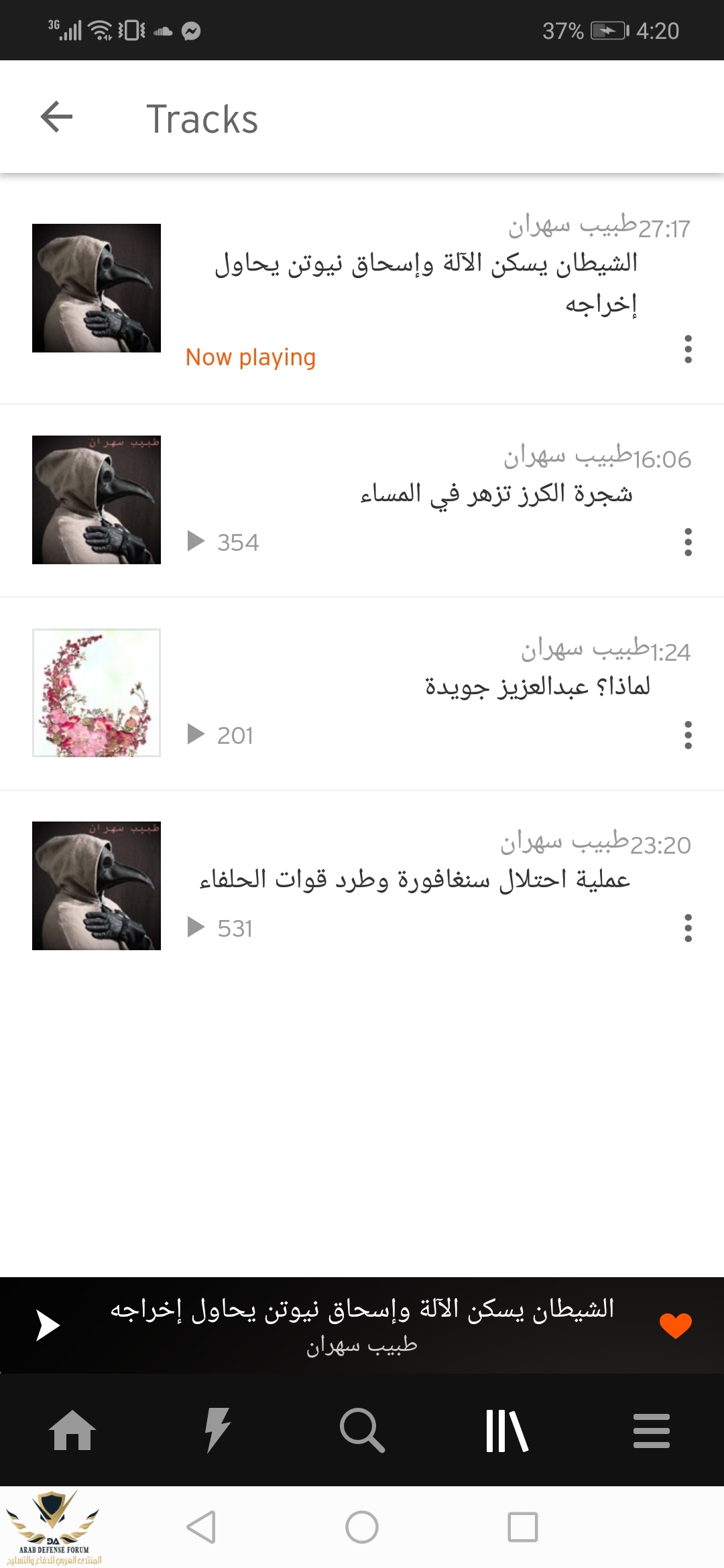Open the options menu for the 1:24 track
This screenshot has height=1568, width=724.
(688, 735)
